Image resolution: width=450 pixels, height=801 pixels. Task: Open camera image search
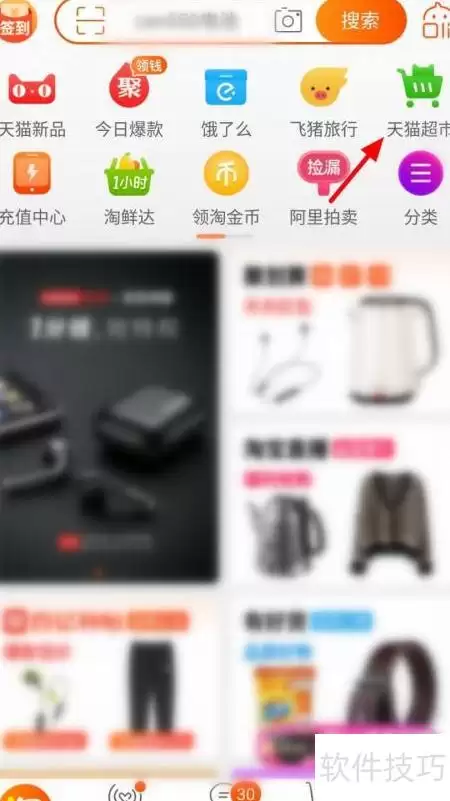tap(288, 21)
